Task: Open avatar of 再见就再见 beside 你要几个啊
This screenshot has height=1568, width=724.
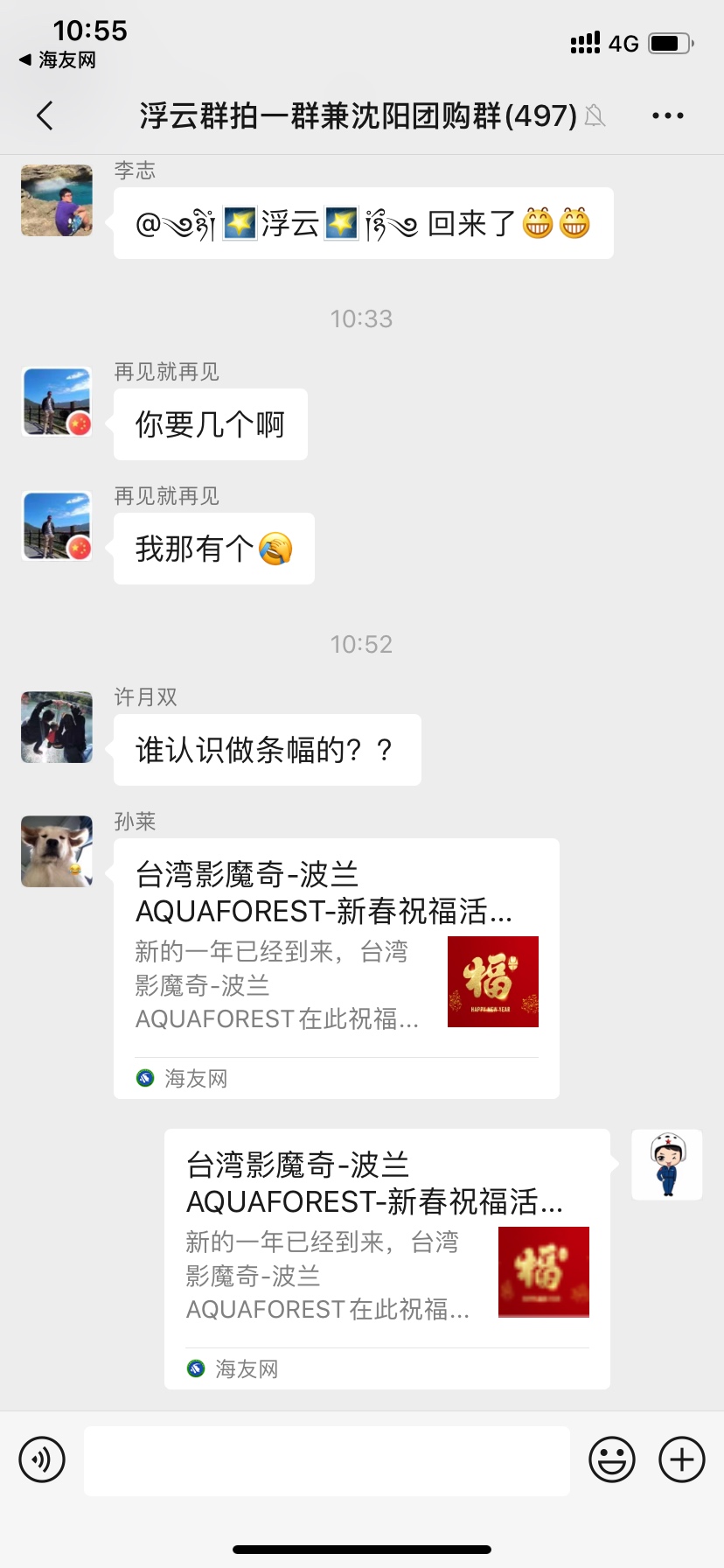Action: (x=57, y=402)
